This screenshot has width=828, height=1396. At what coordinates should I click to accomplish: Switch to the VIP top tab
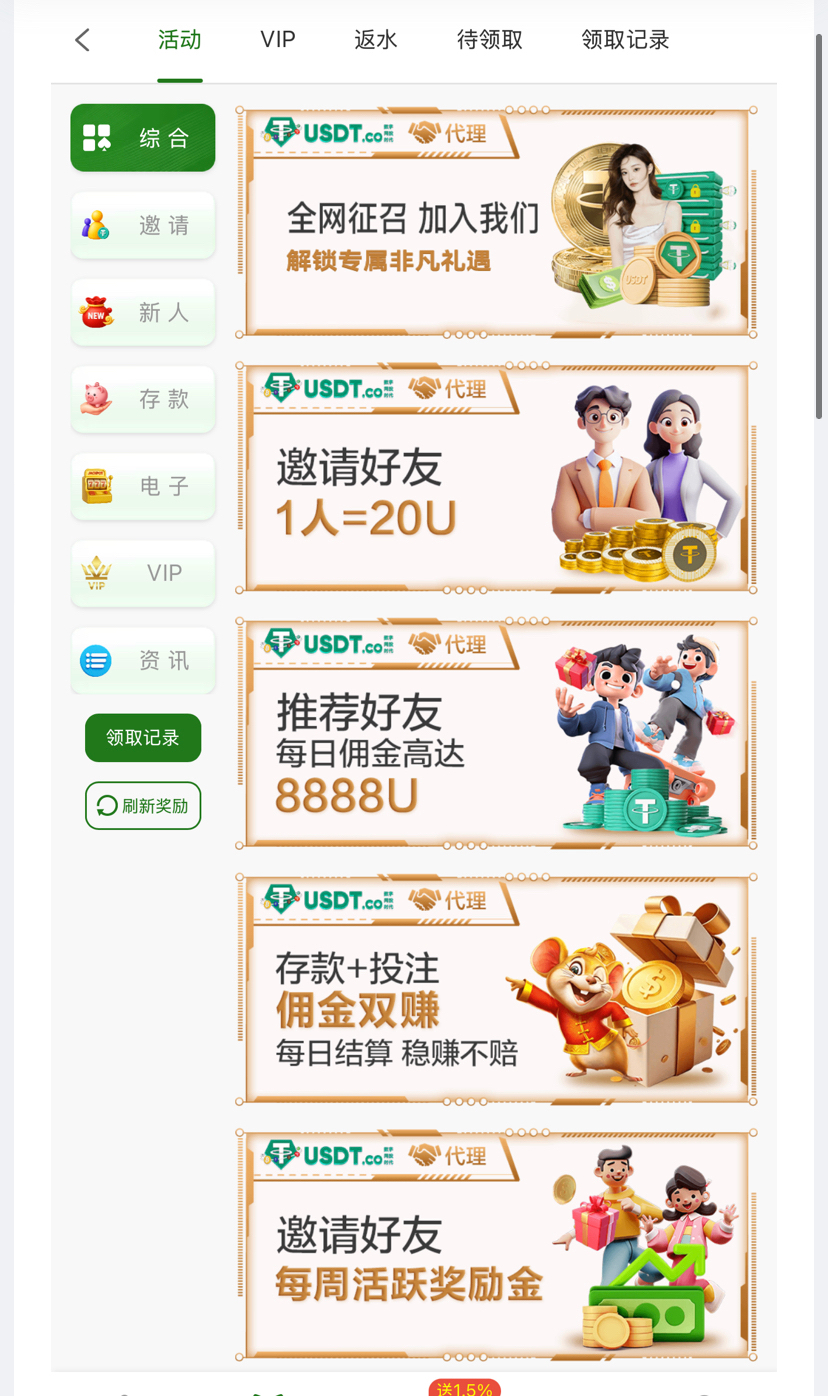[x=278, y=40]
